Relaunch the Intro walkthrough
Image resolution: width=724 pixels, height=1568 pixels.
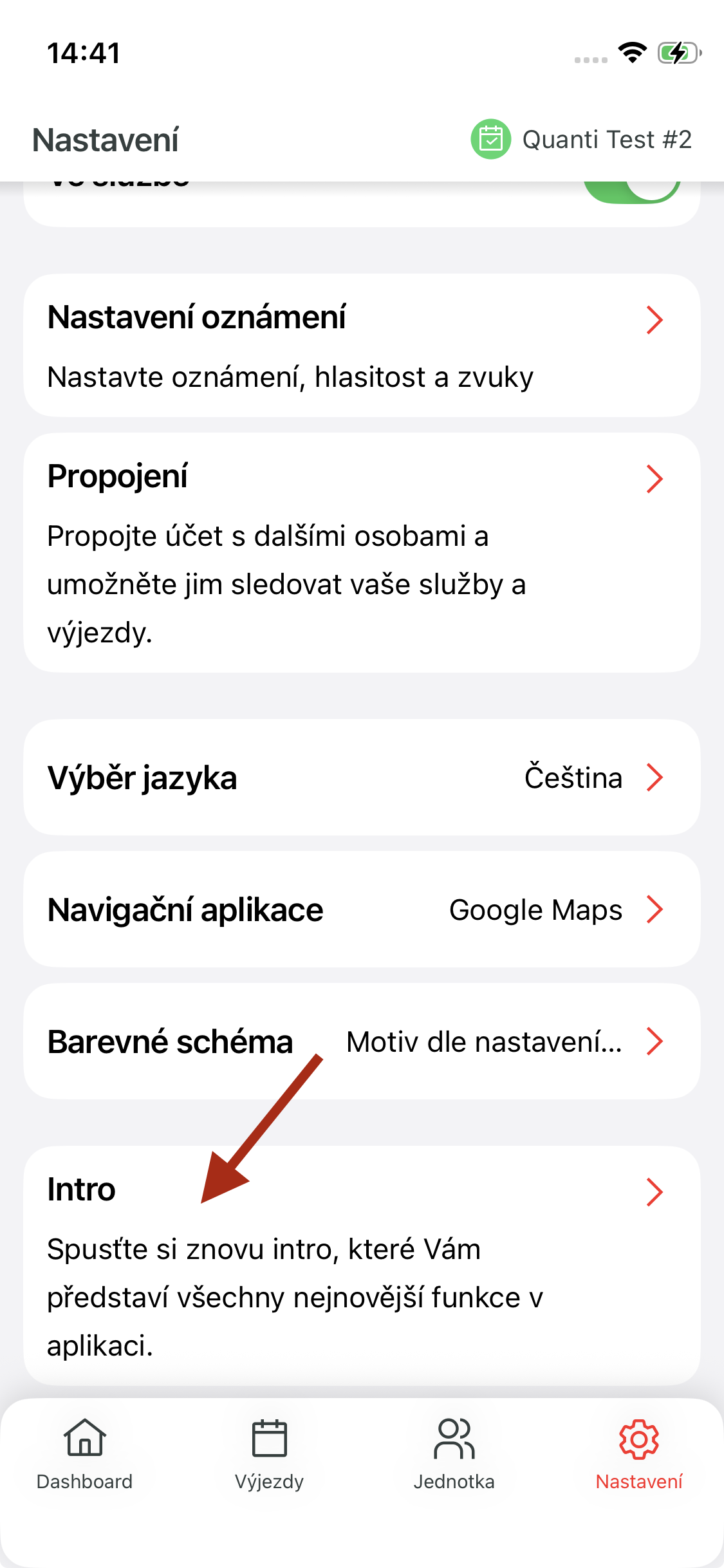pyautogui.click(x=362, y=1265)
